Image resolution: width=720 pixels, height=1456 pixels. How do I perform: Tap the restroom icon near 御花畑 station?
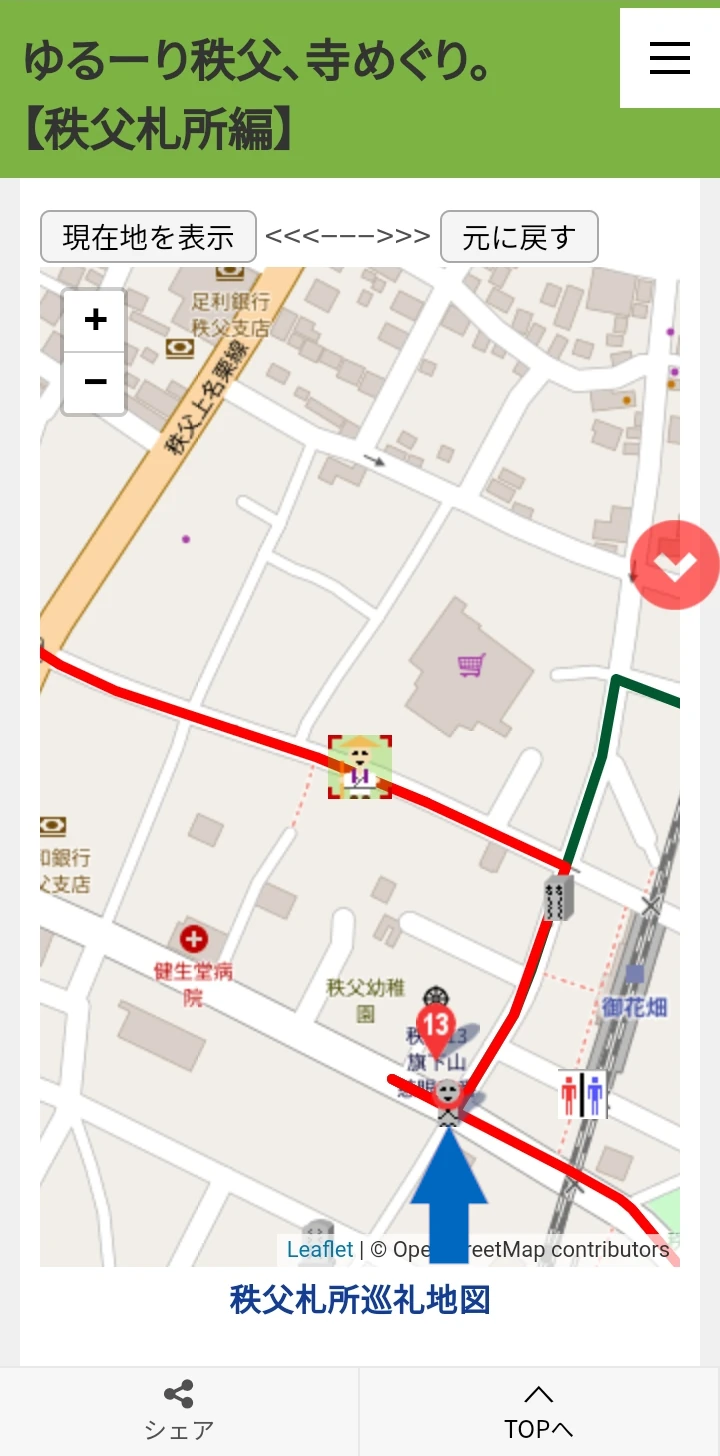click(x=581, y=1094)
